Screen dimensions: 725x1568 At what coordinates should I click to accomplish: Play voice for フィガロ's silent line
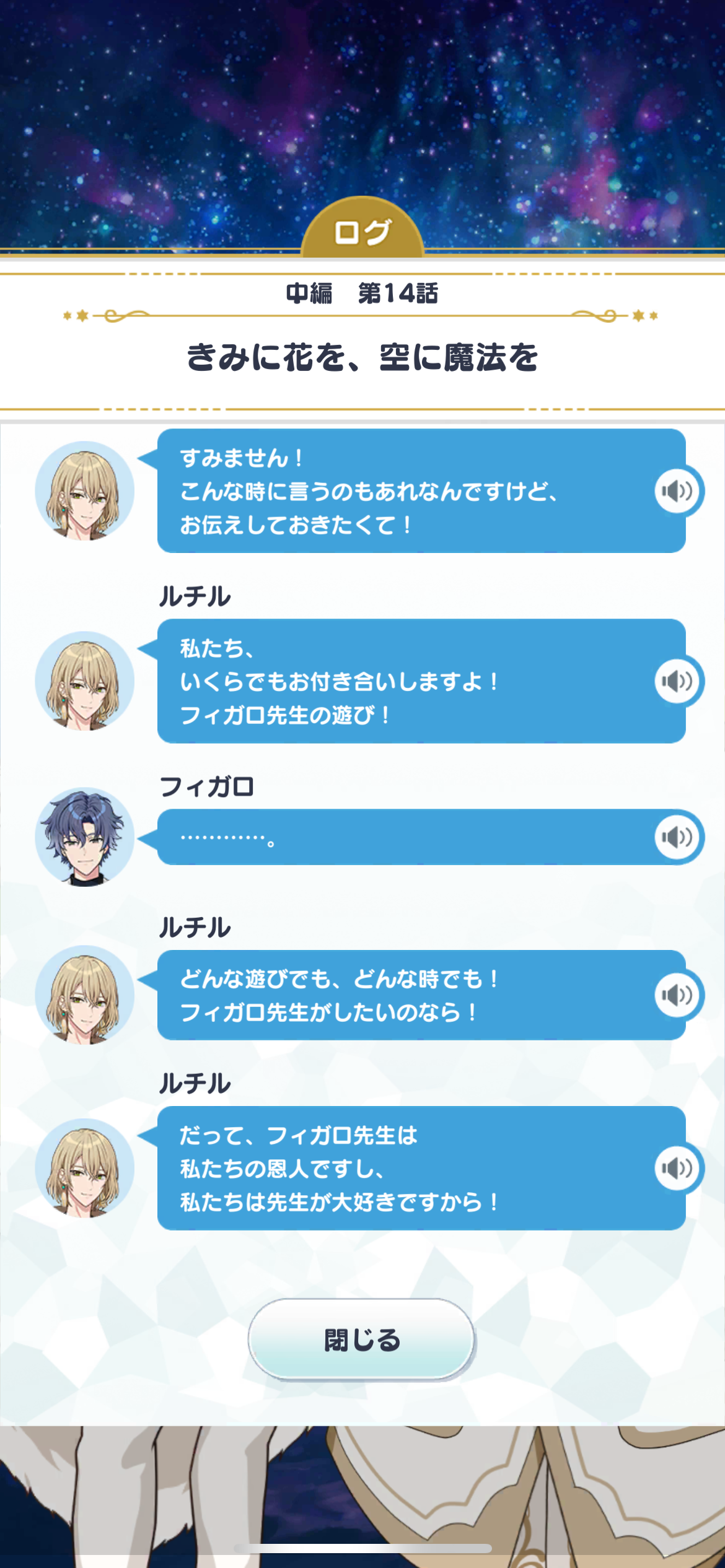click(677, 837)
